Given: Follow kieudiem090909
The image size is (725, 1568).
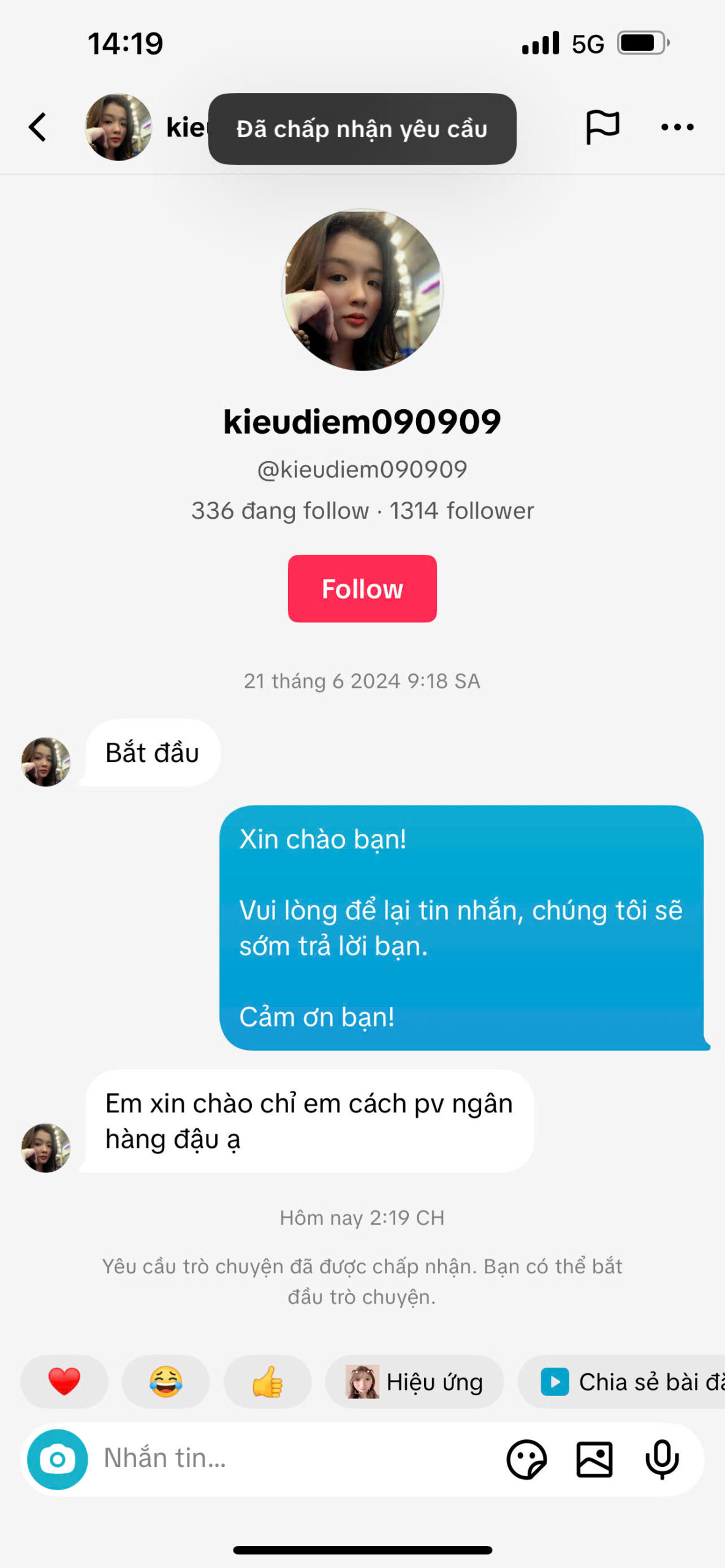Looking at the screenshot, I should tap(362, 589).
